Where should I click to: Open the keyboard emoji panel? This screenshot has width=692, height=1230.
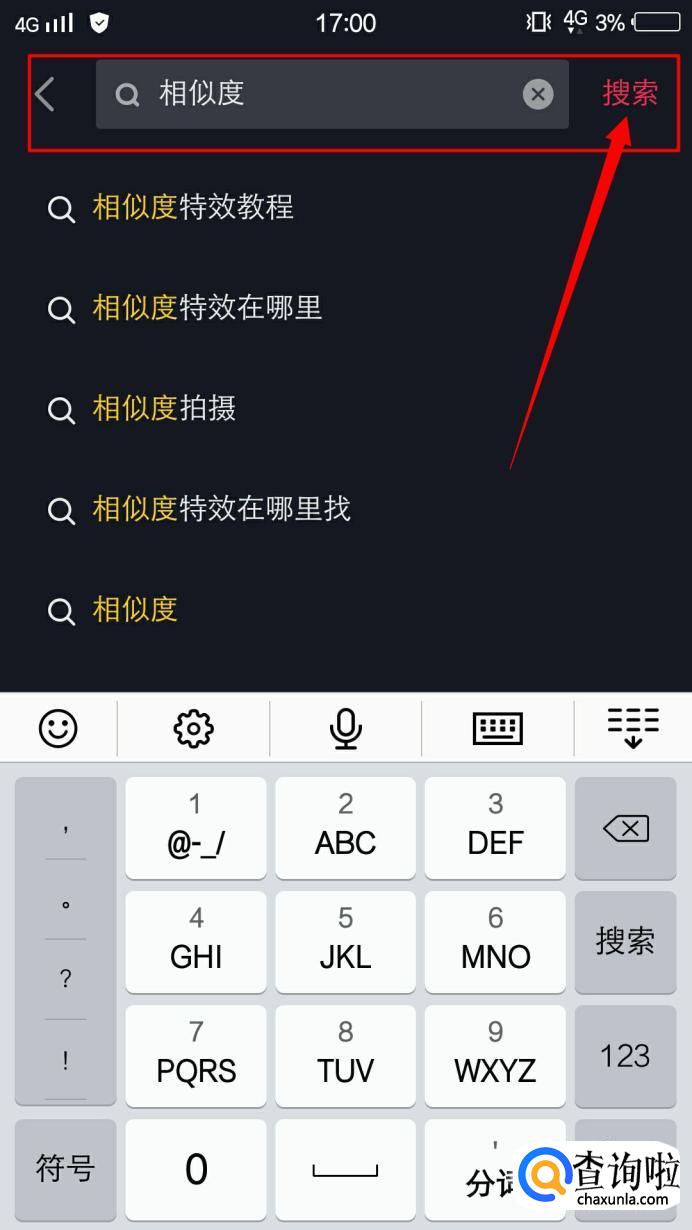(x=58, y=728)
